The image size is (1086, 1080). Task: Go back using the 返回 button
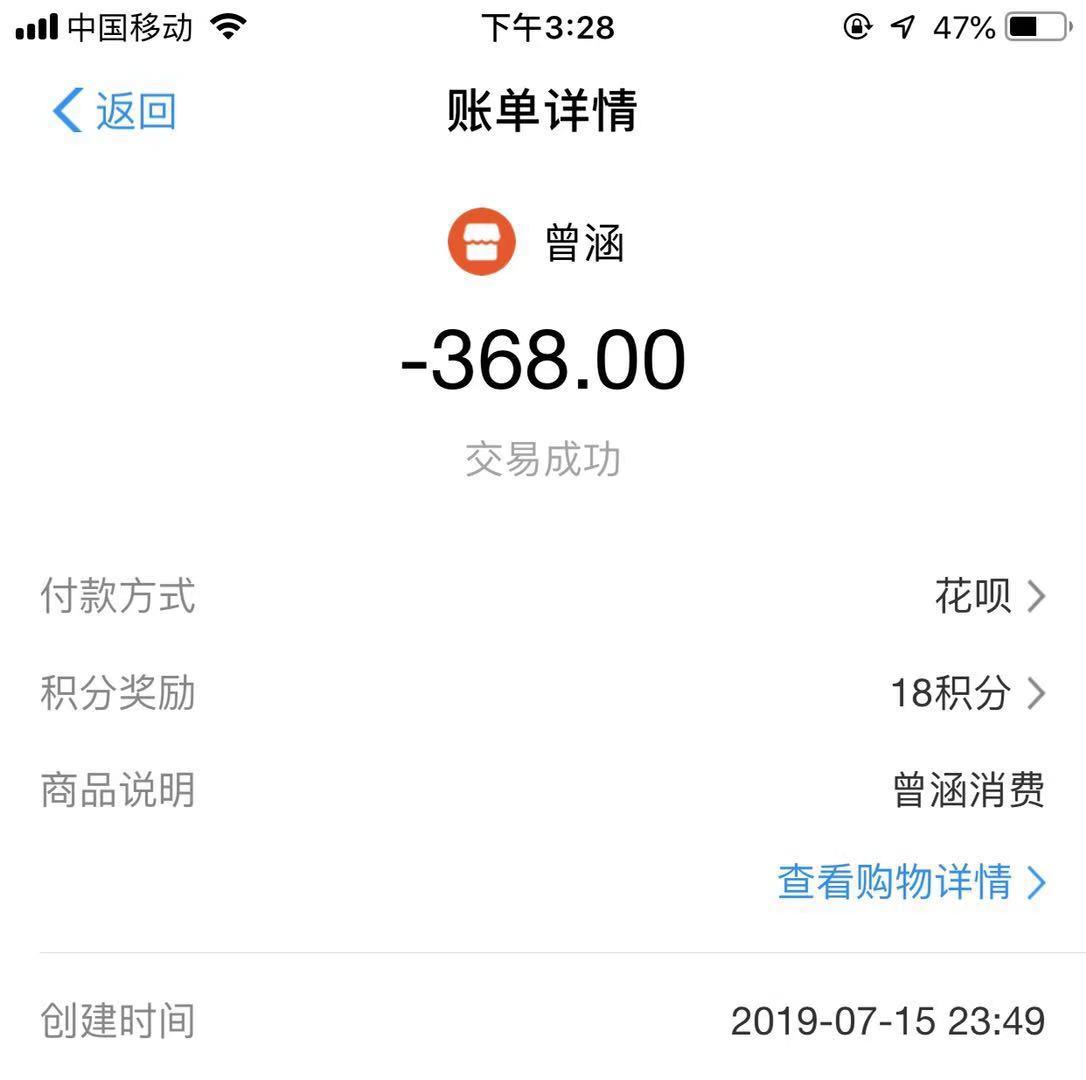pyautogui.click(x=114, y=110)
